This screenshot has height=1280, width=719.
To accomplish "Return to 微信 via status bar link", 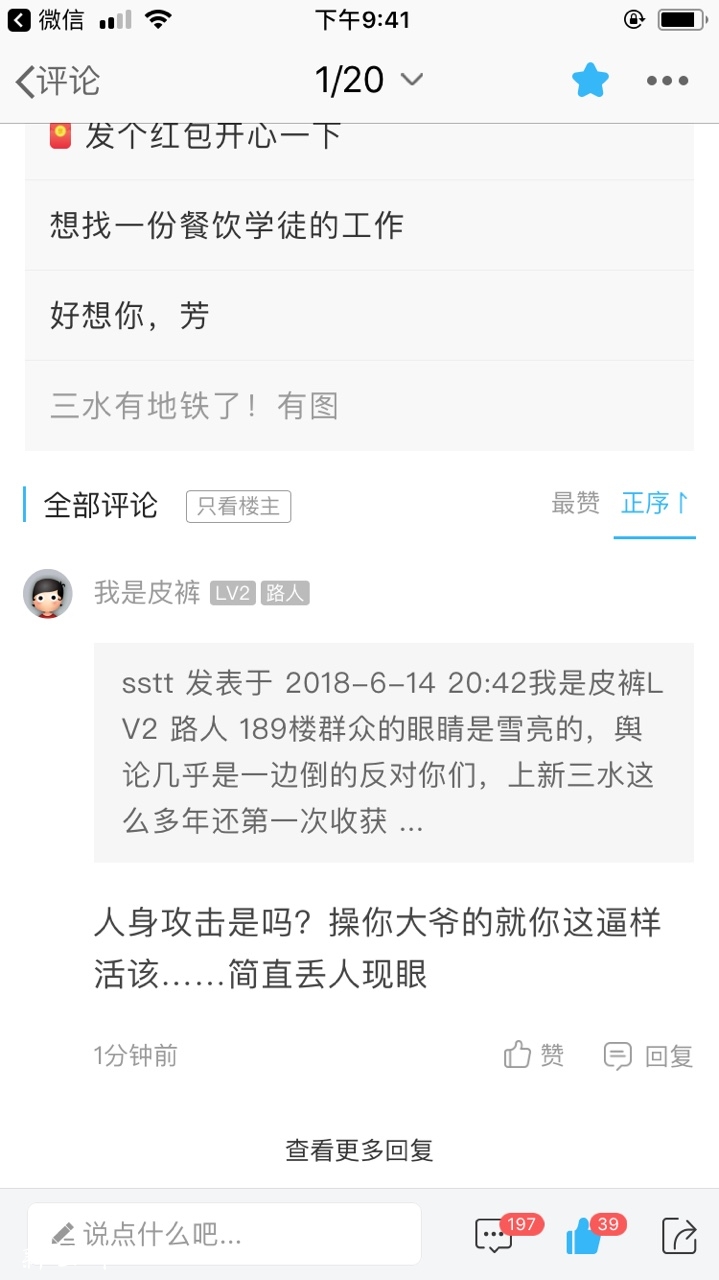I will point(46,19).
